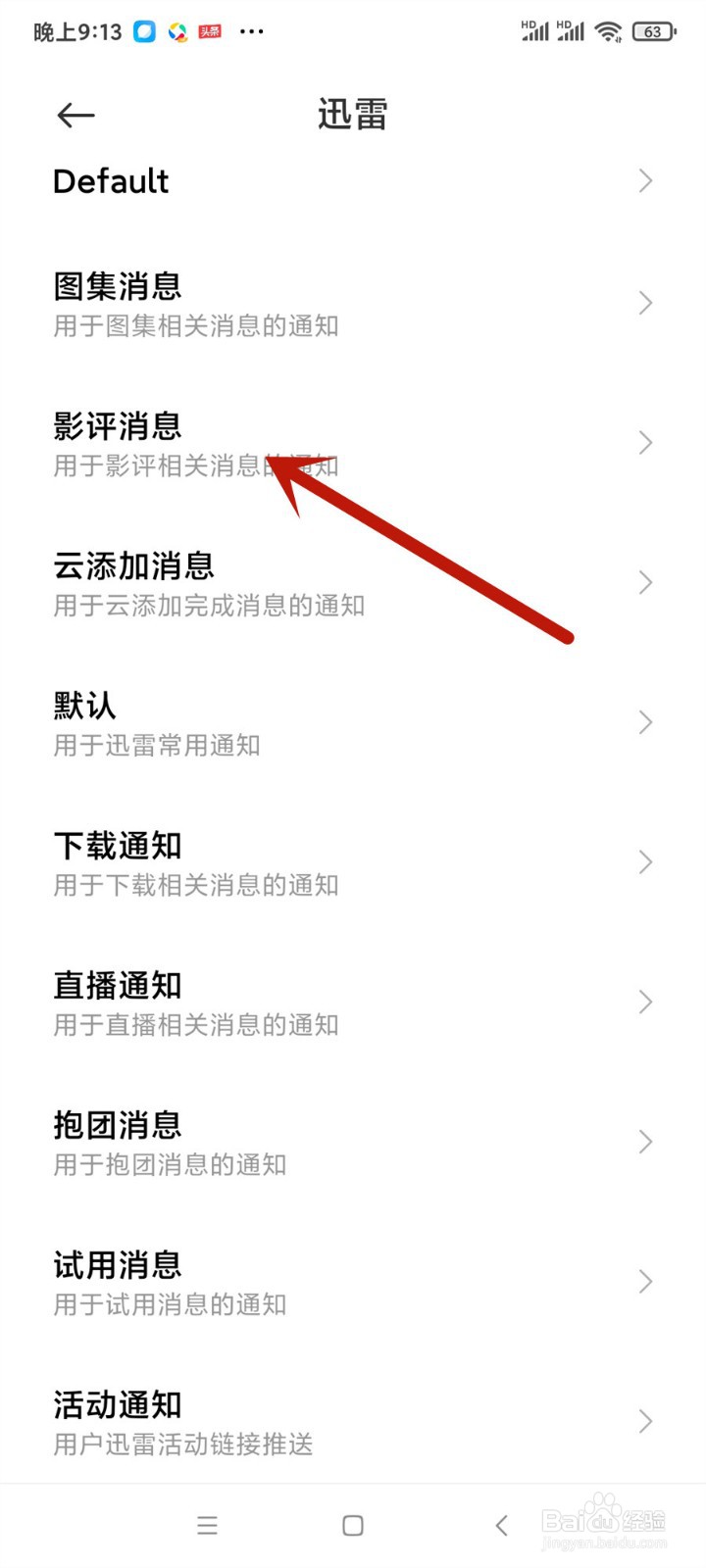Image resolution: width=706 pixels, height=1568 pixels.
Task: Open 图集消息 notification settings
Action: [353, 302]
